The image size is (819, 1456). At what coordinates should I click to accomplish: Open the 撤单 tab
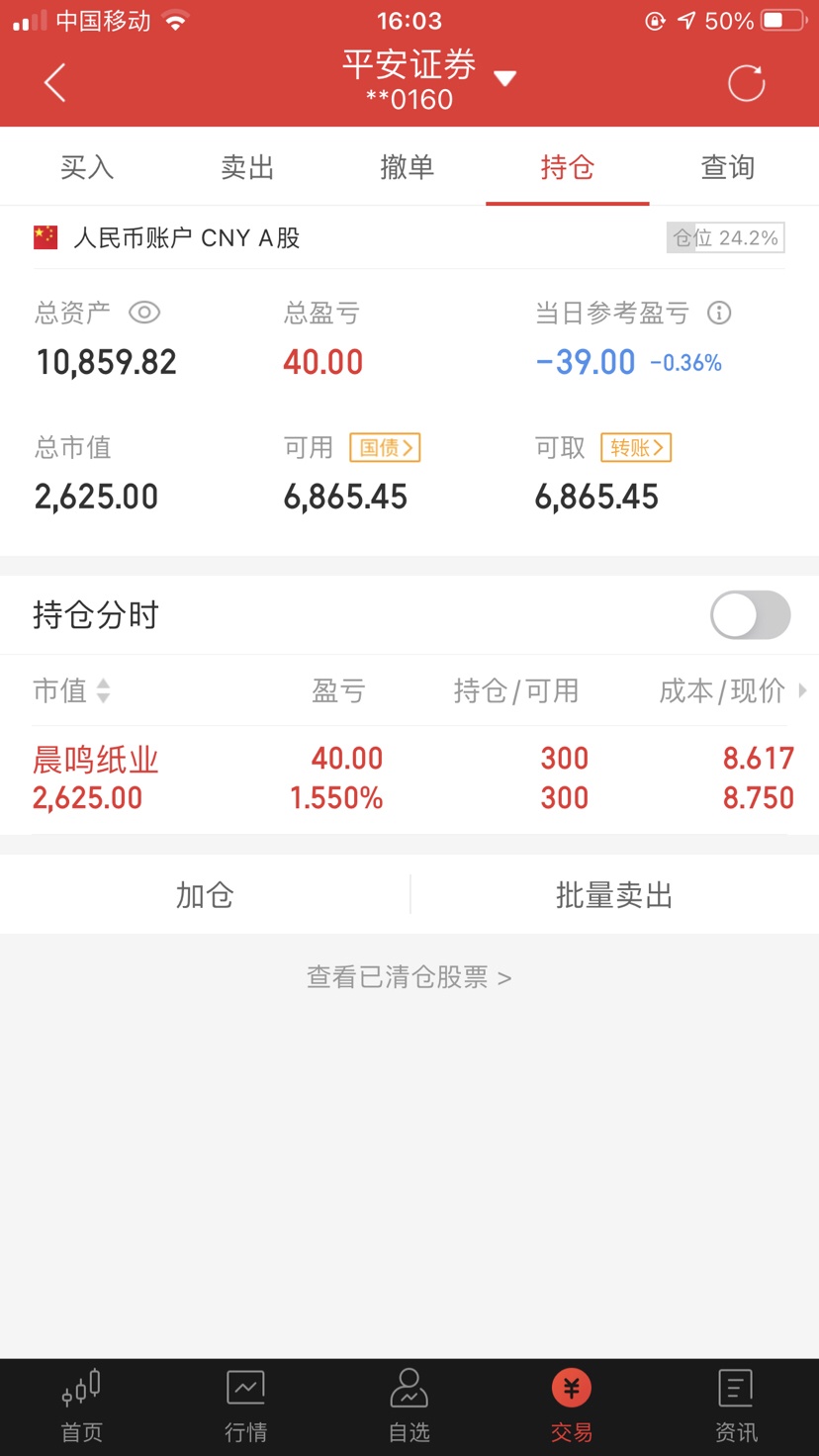[x=408, y=167]
